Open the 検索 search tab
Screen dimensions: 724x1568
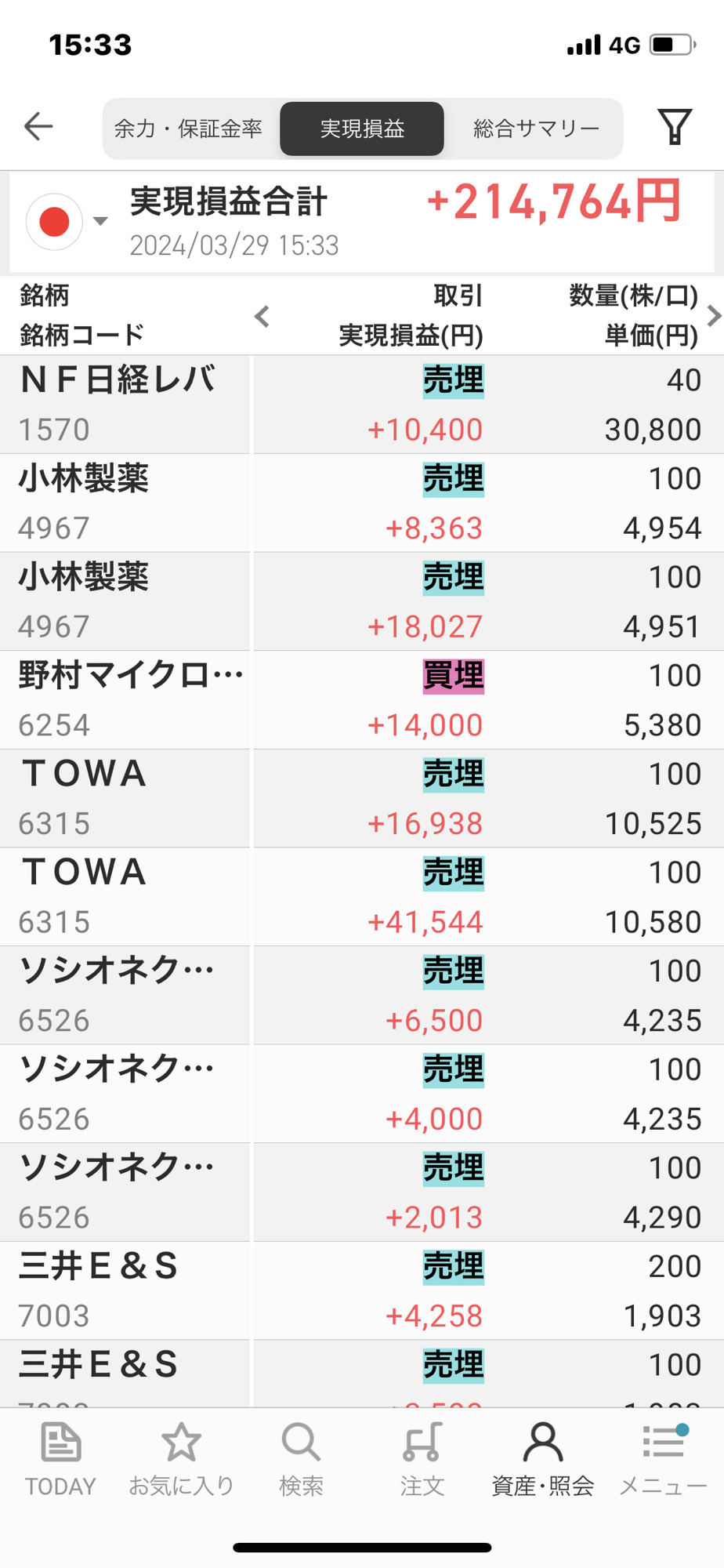tap(301, 1460)
